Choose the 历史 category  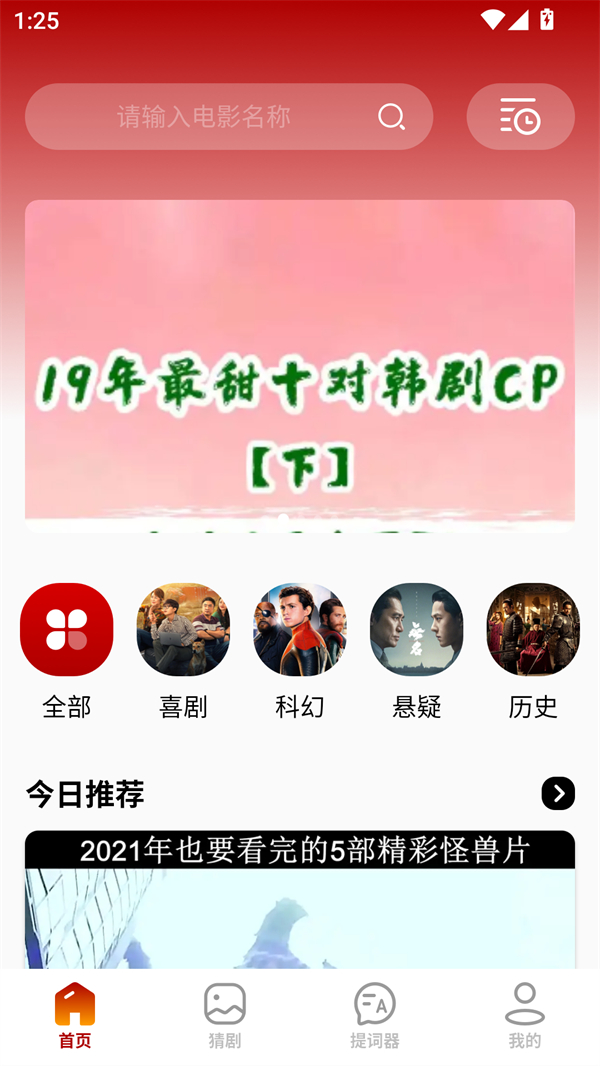[x=533, y=630]
